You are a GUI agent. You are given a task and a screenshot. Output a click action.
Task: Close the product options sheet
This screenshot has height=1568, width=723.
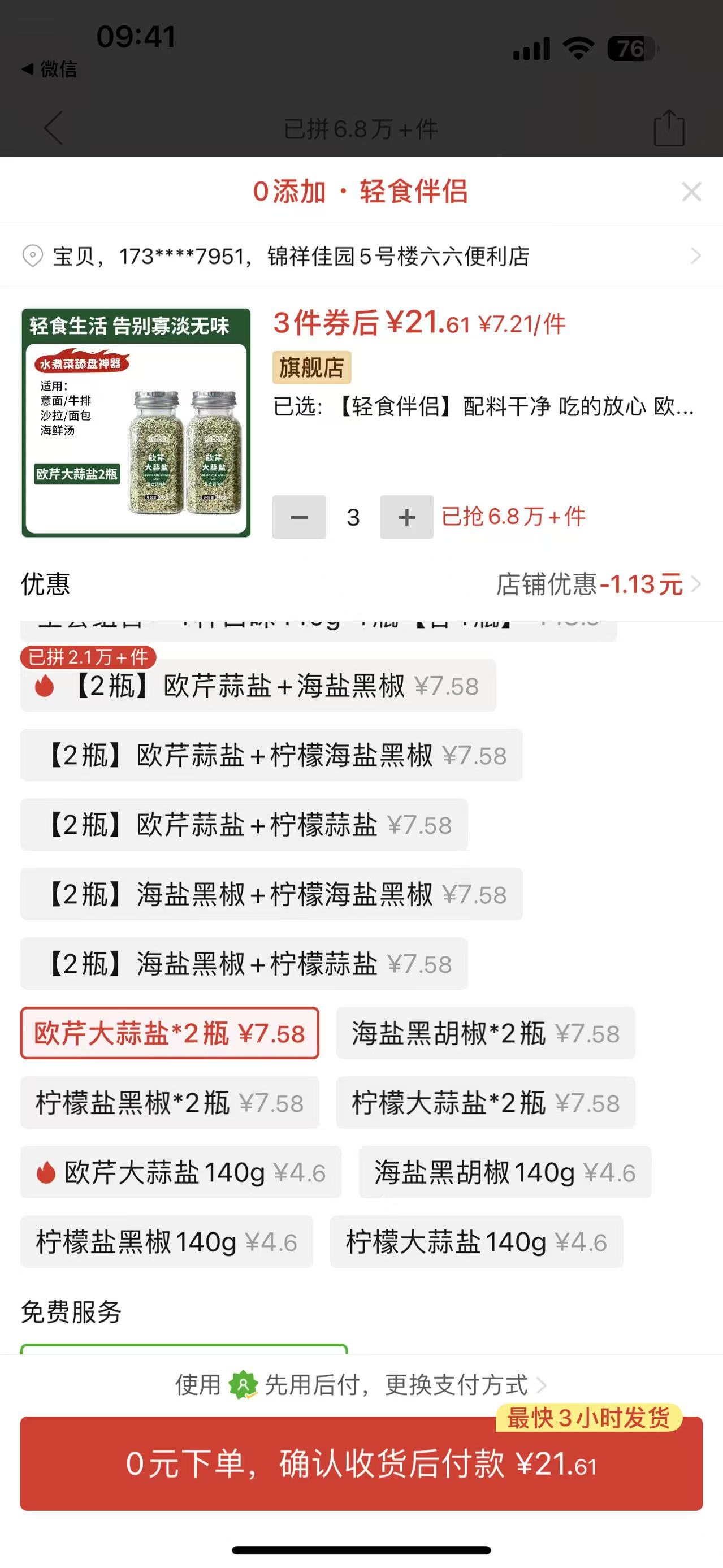coord(691,192)
